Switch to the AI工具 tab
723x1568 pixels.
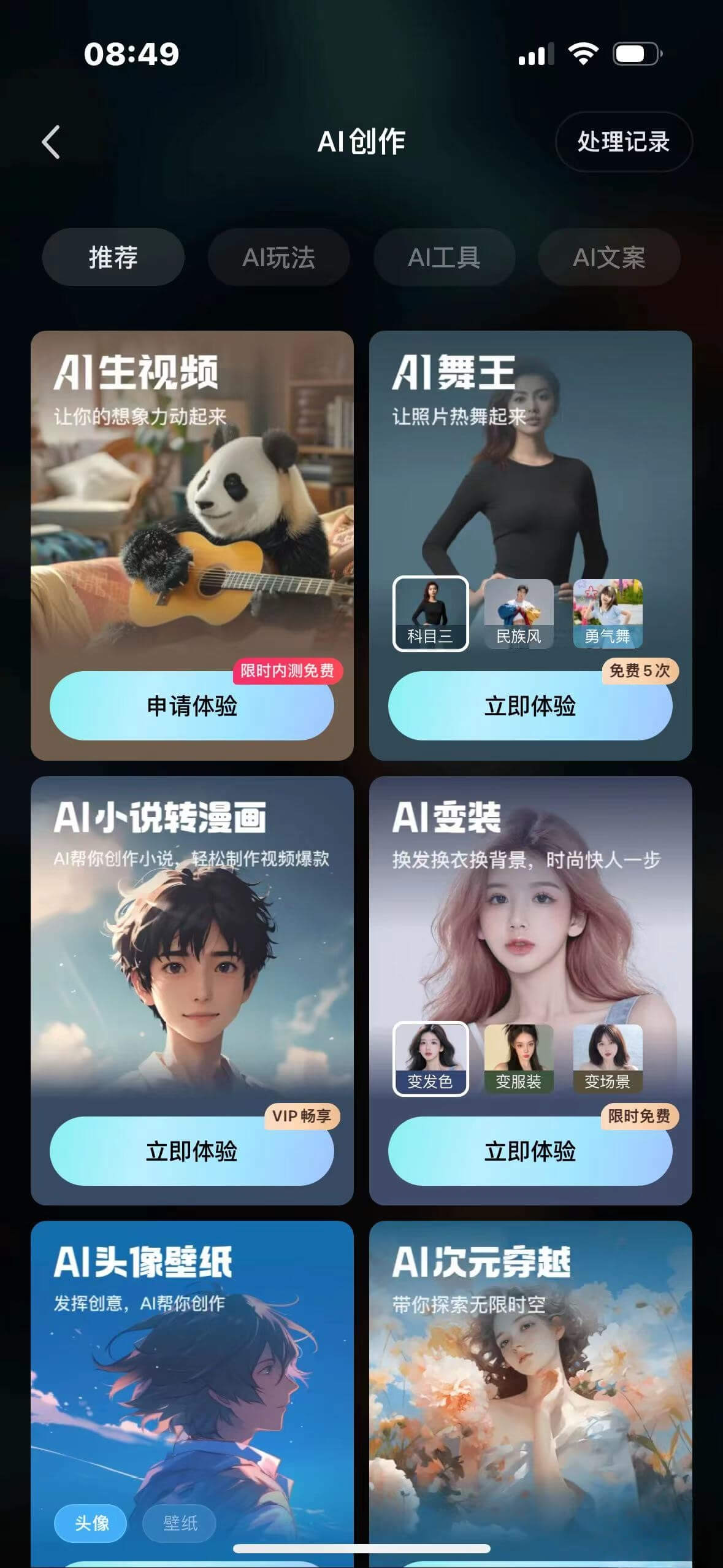[444, 258]
